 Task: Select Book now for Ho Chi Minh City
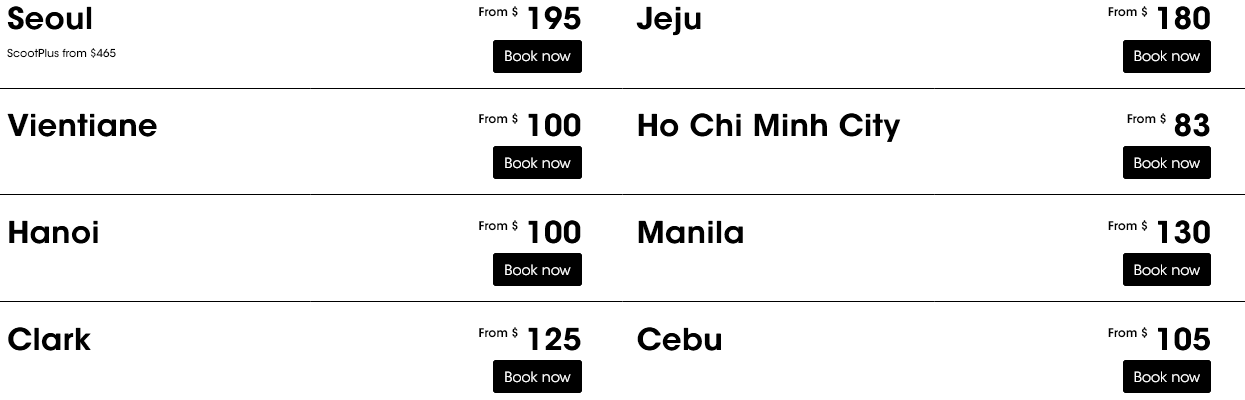coord(1166,163)
